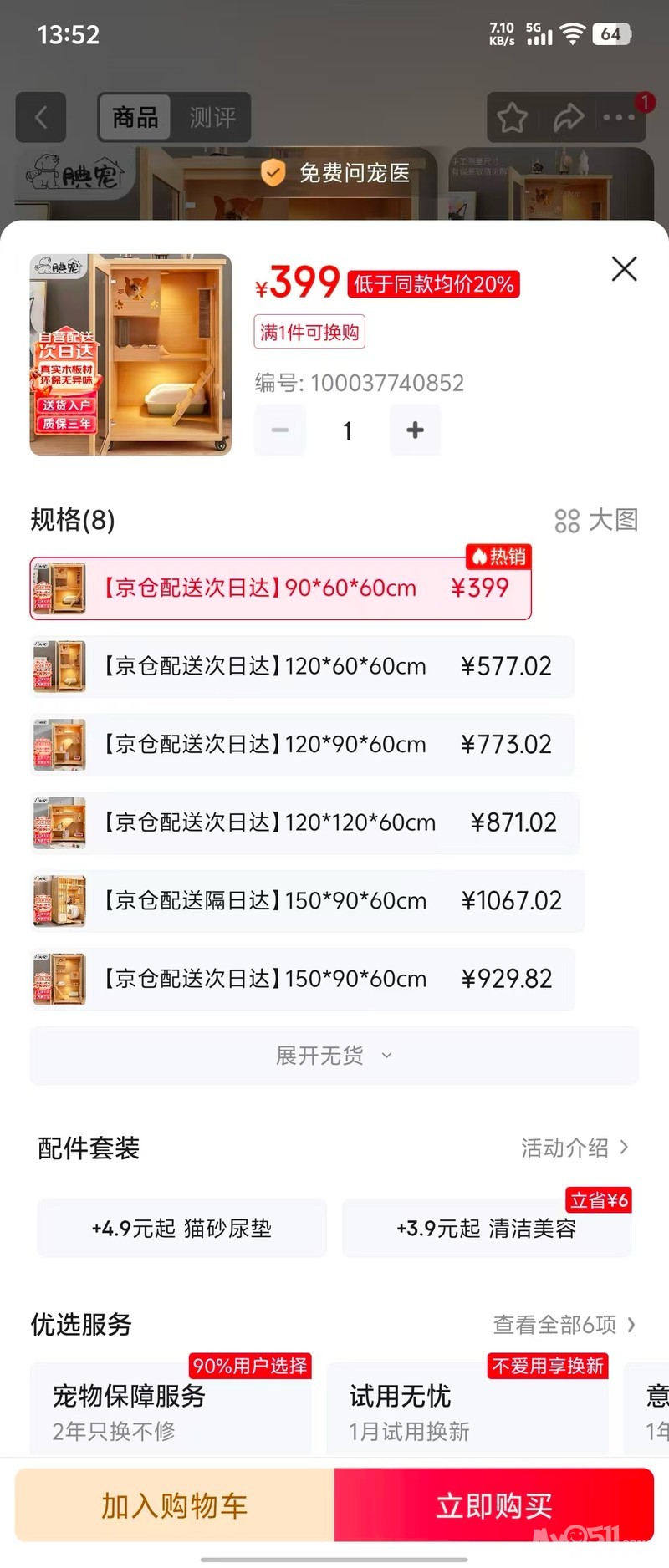Add the 猫砂尿垫 accessory bundle

(x=181, y=1228)
